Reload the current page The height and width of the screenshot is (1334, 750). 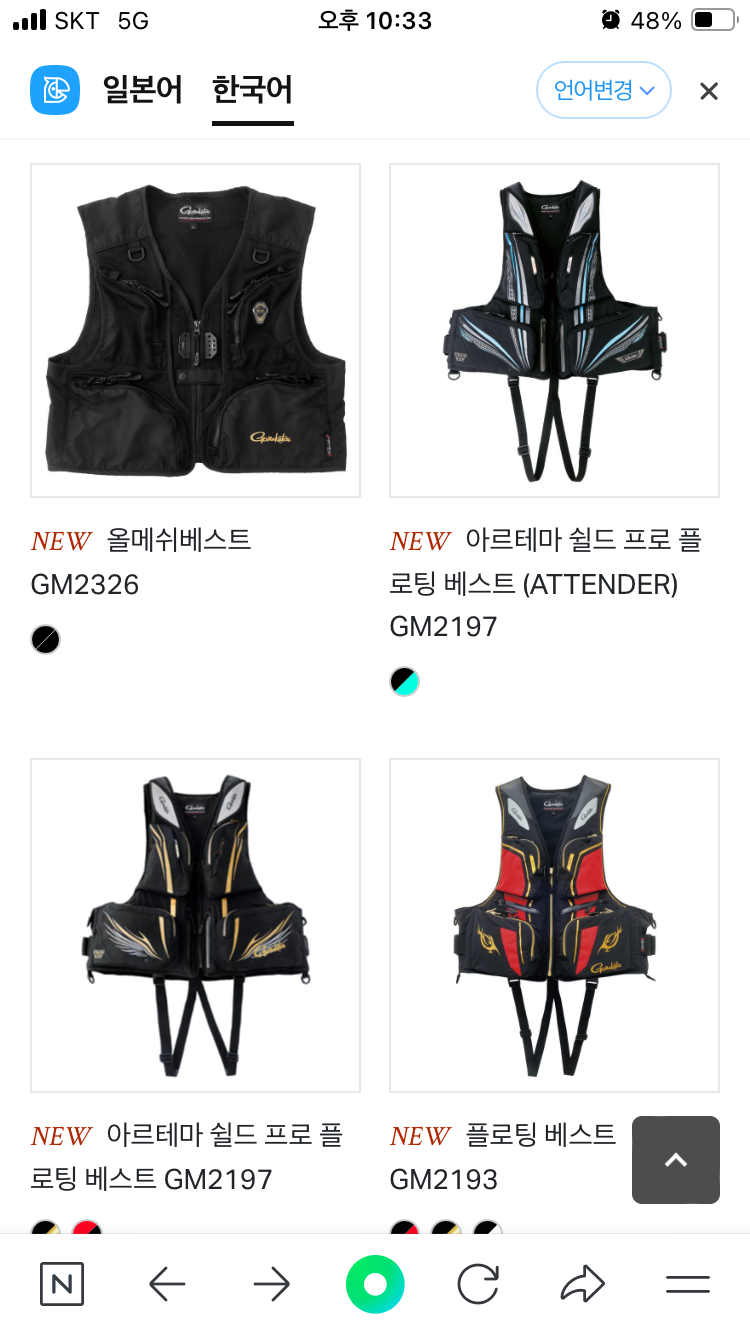pyautogui.click(x=479, y=1284)
